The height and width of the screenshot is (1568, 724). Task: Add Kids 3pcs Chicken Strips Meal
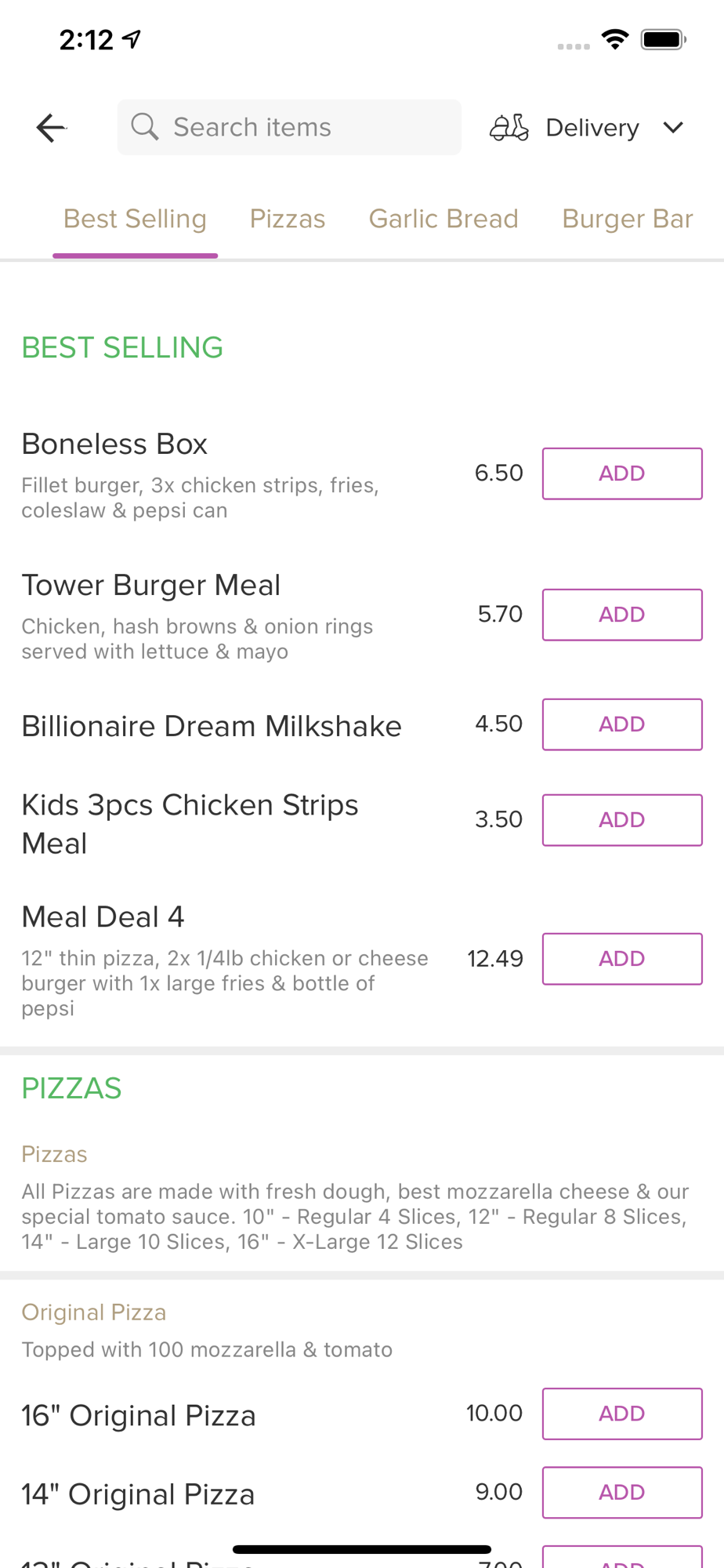[x=622, y=820]
